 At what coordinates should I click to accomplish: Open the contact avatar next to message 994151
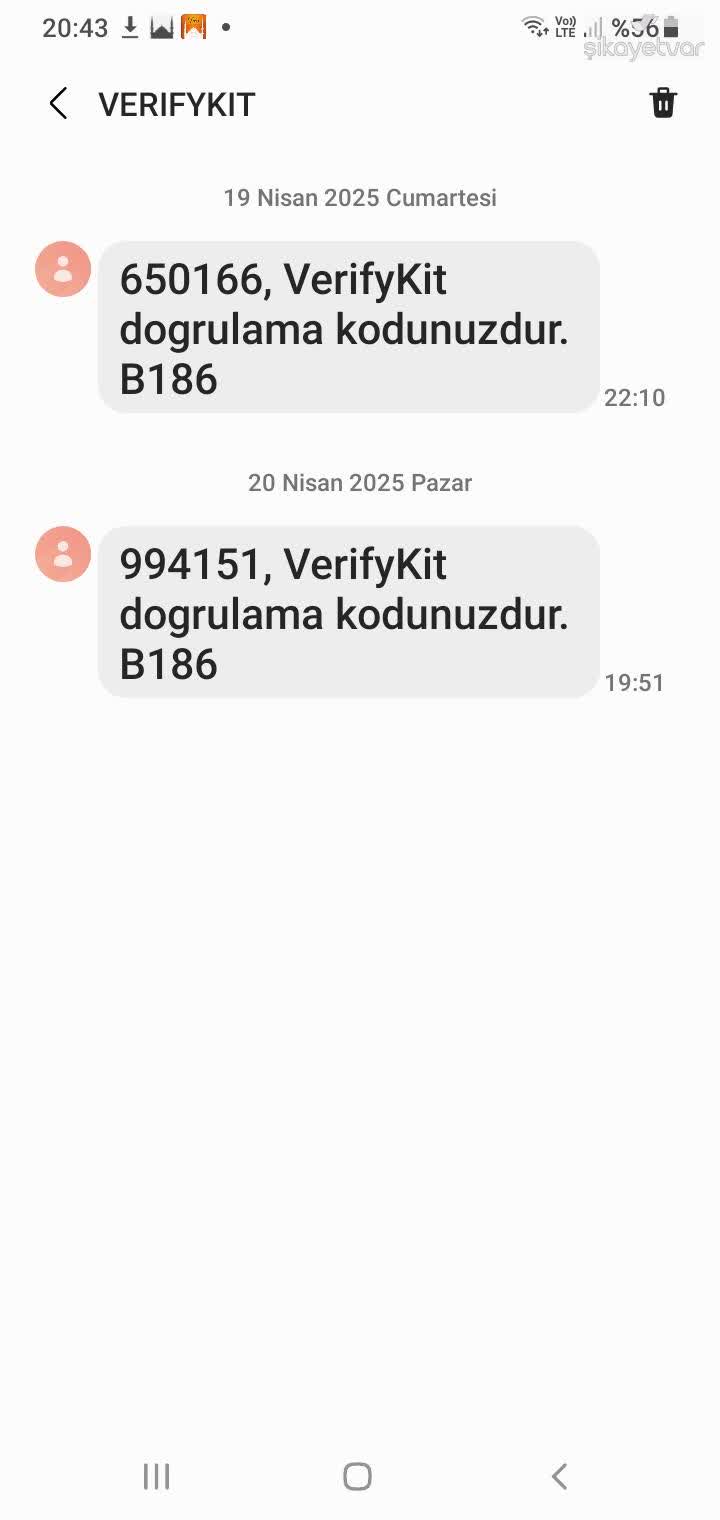point(62,554)
